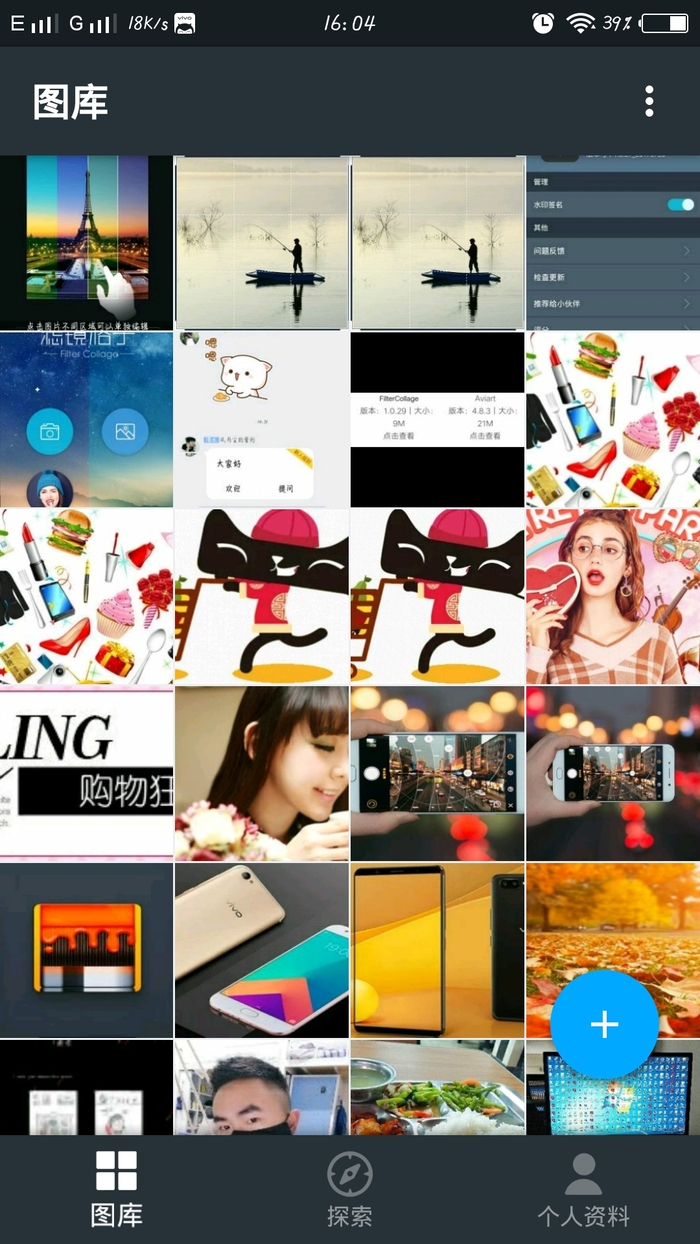Open the man with black mask photo

[x=262, y=1087]
